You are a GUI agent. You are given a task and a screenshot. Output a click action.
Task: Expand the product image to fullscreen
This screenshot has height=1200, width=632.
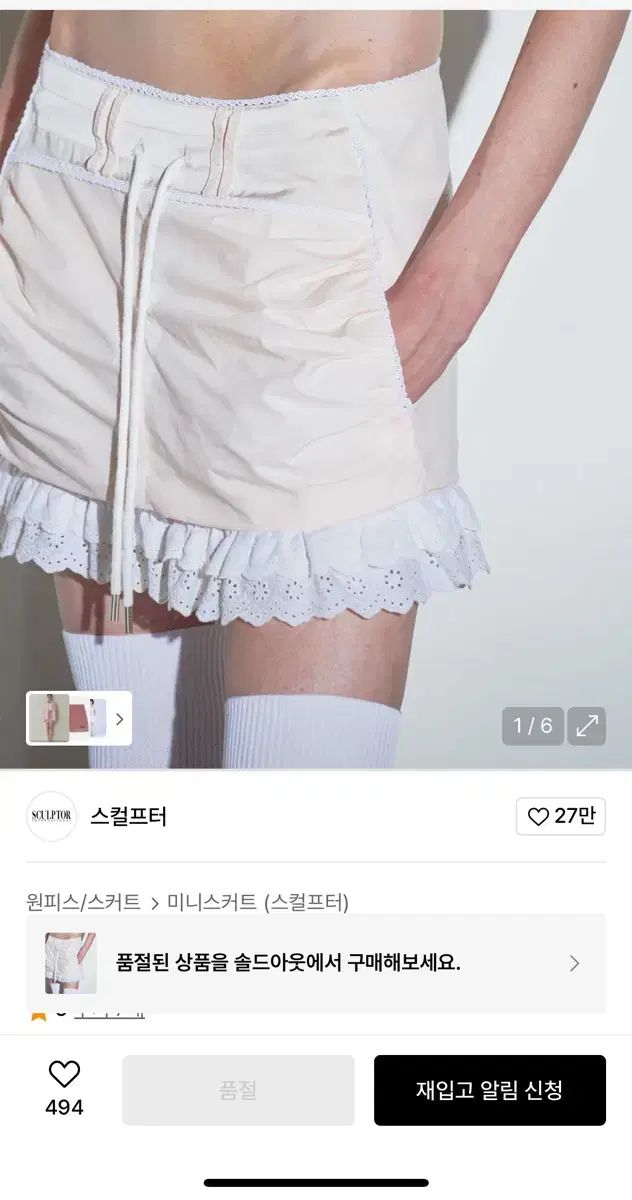(x=586, y=726)
